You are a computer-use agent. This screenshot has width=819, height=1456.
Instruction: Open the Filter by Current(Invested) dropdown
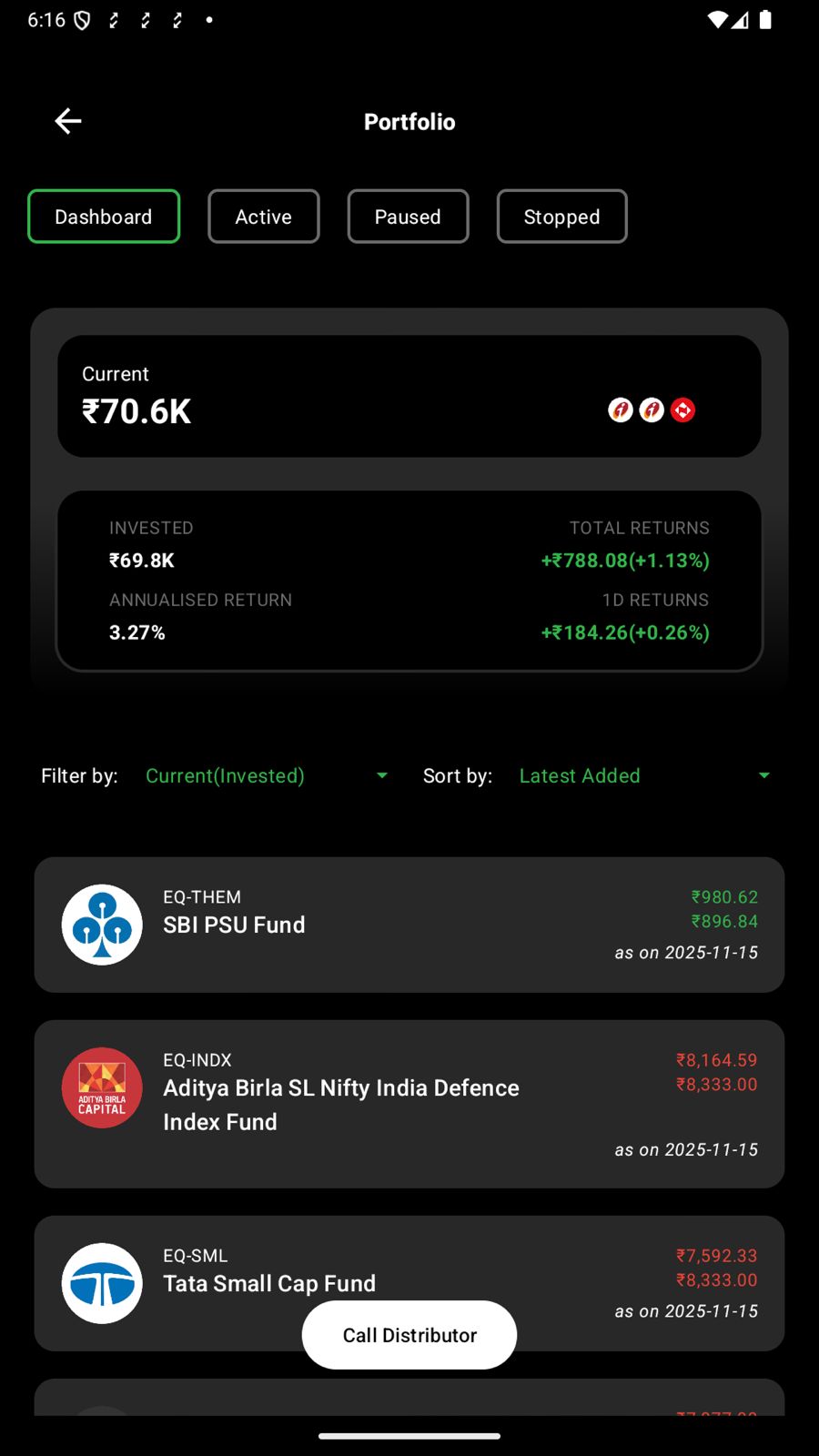(225, 775)
